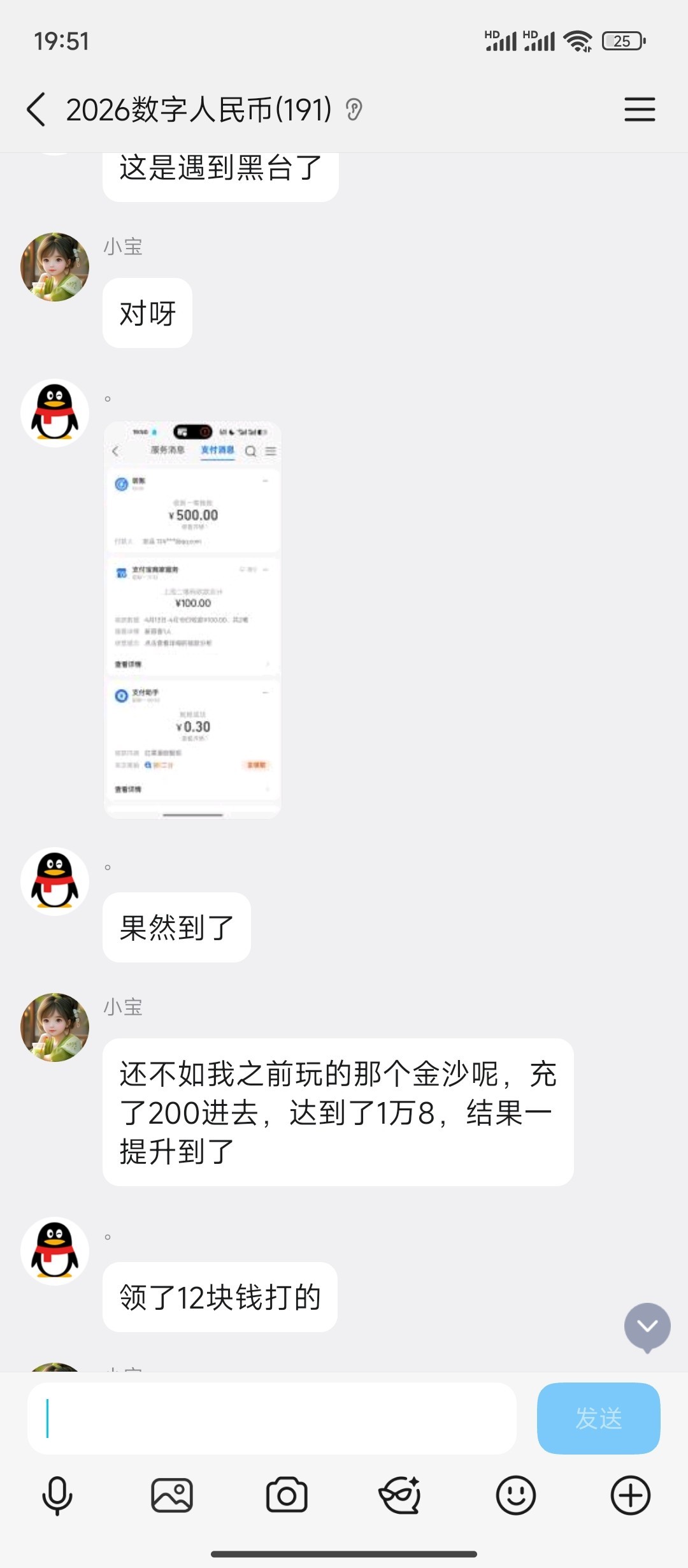Screen dimensions: 688x1568
Task: Jump to the latest messages
Action: pyautogui.click(x=647, y=1326)
